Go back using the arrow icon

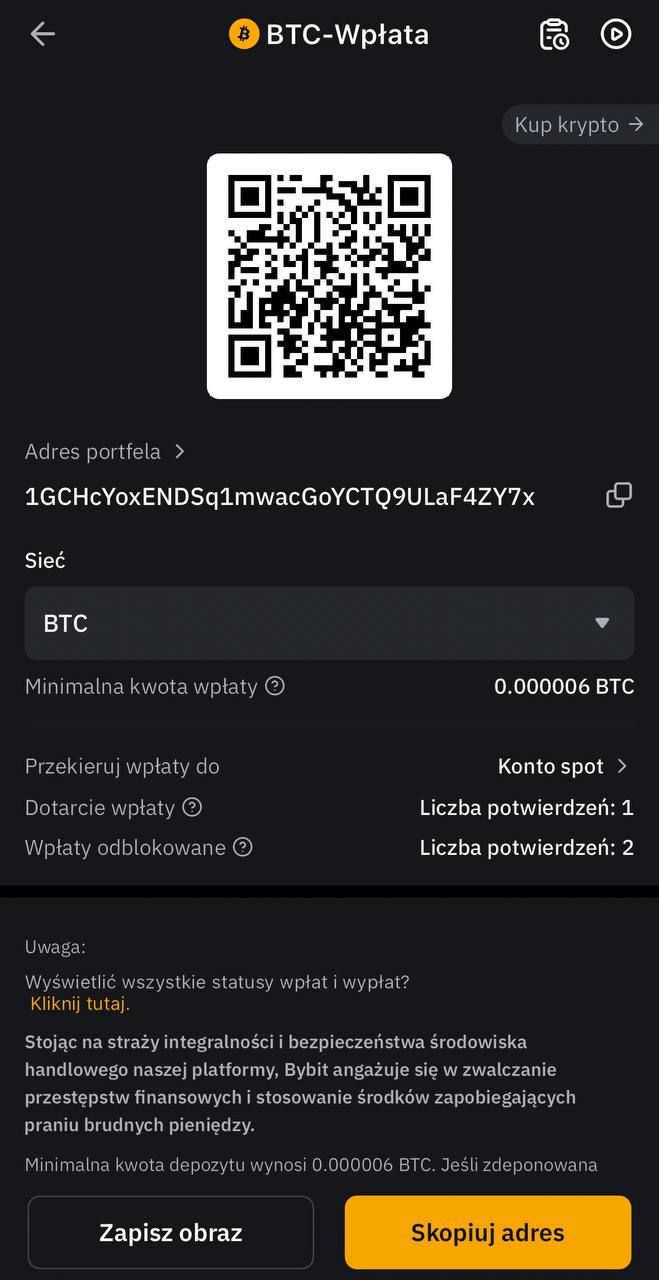pos(42,34)
